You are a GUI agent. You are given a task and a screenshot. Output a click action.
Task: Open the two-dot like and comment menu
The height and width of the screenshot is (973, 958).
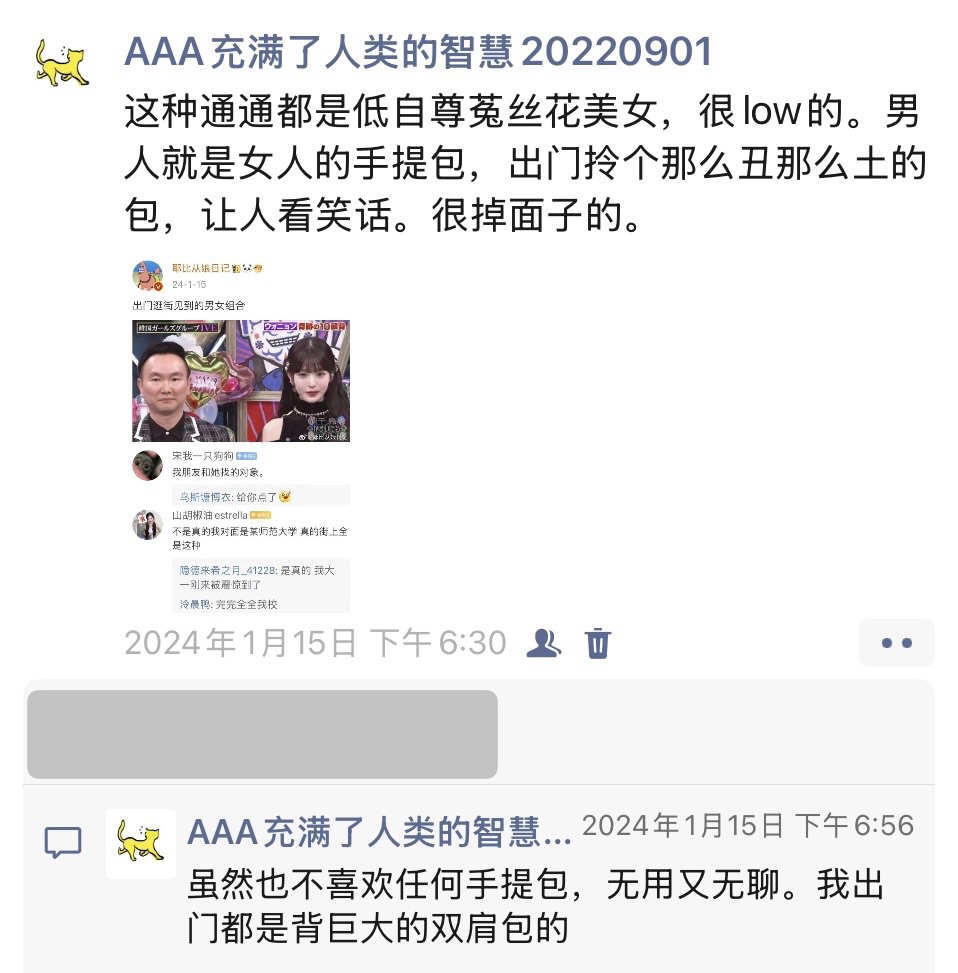[896, 643]
